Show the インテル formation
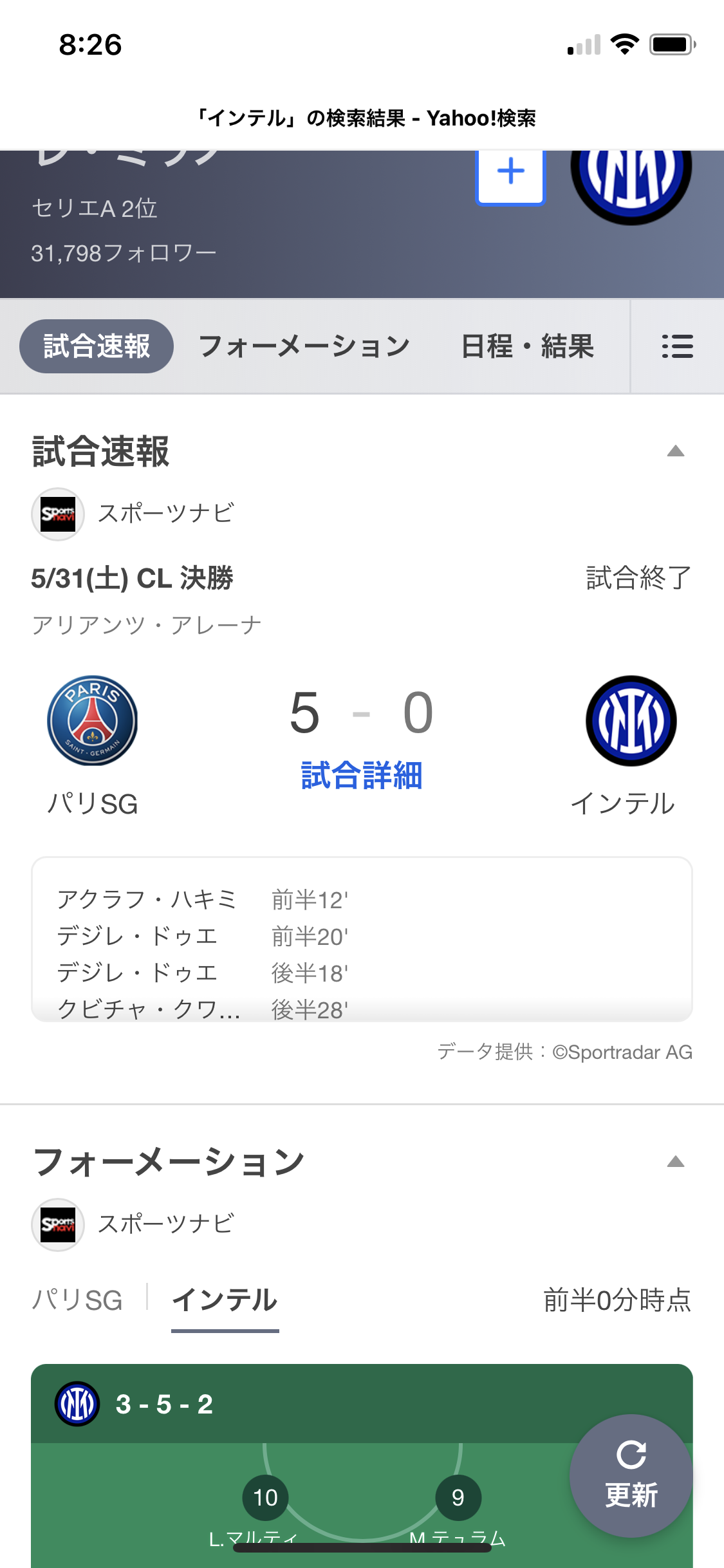Viewport: 724px width, 1568px height. pos(225,1300)
